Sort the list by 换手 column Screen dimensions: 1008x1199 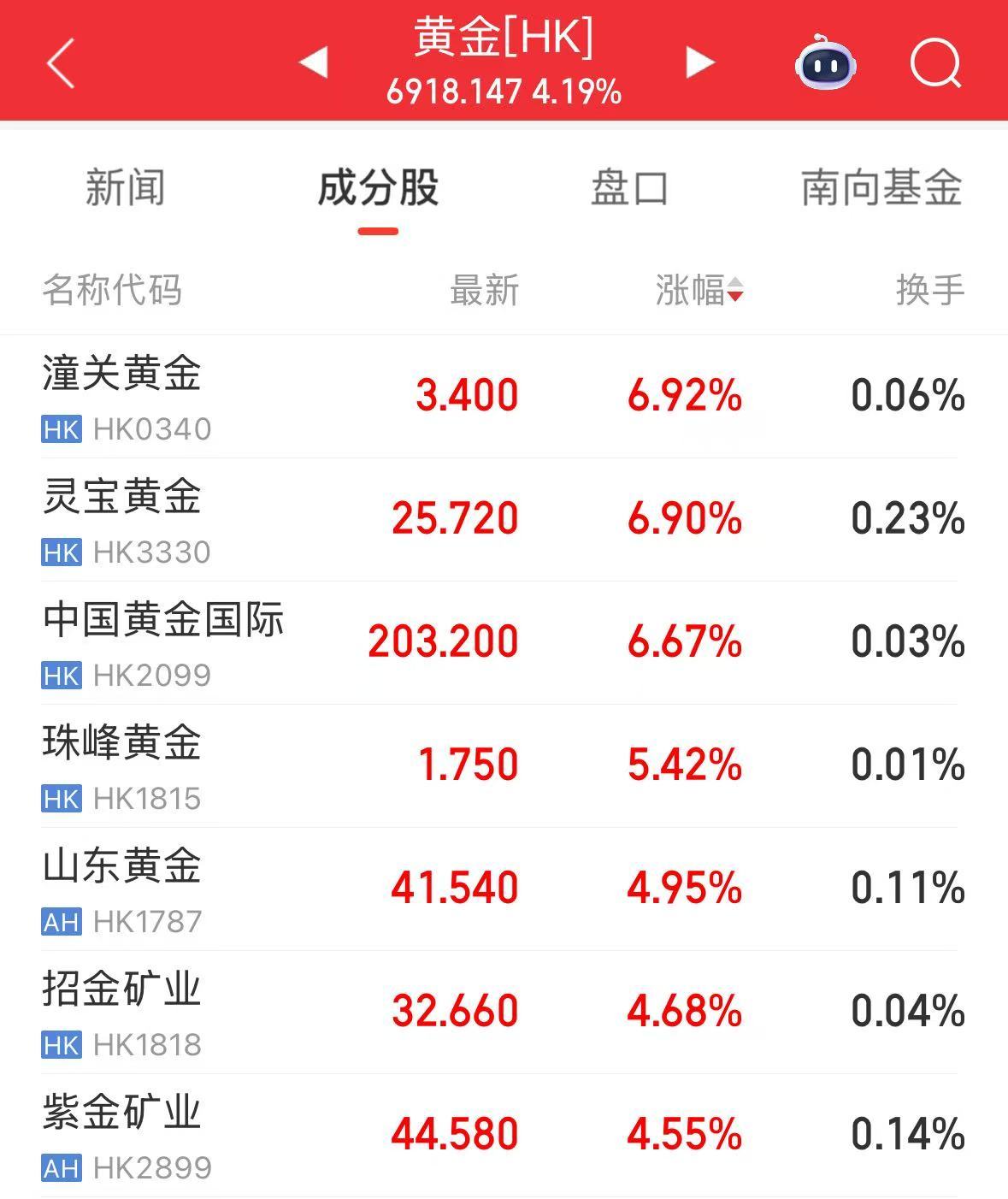click(930, 291)
